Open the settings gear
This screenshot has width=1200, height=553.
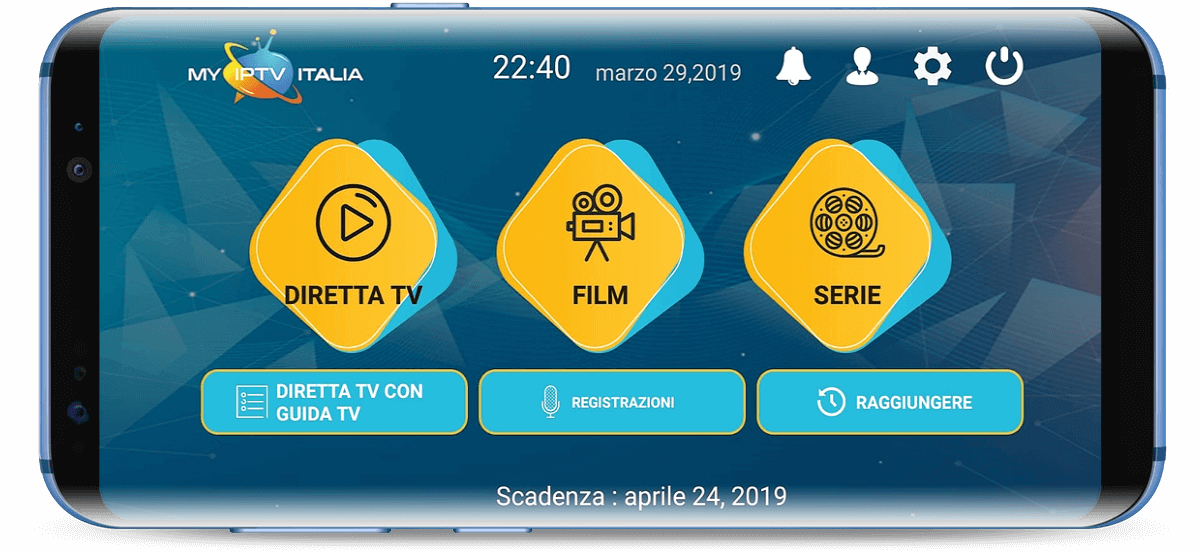932,68
